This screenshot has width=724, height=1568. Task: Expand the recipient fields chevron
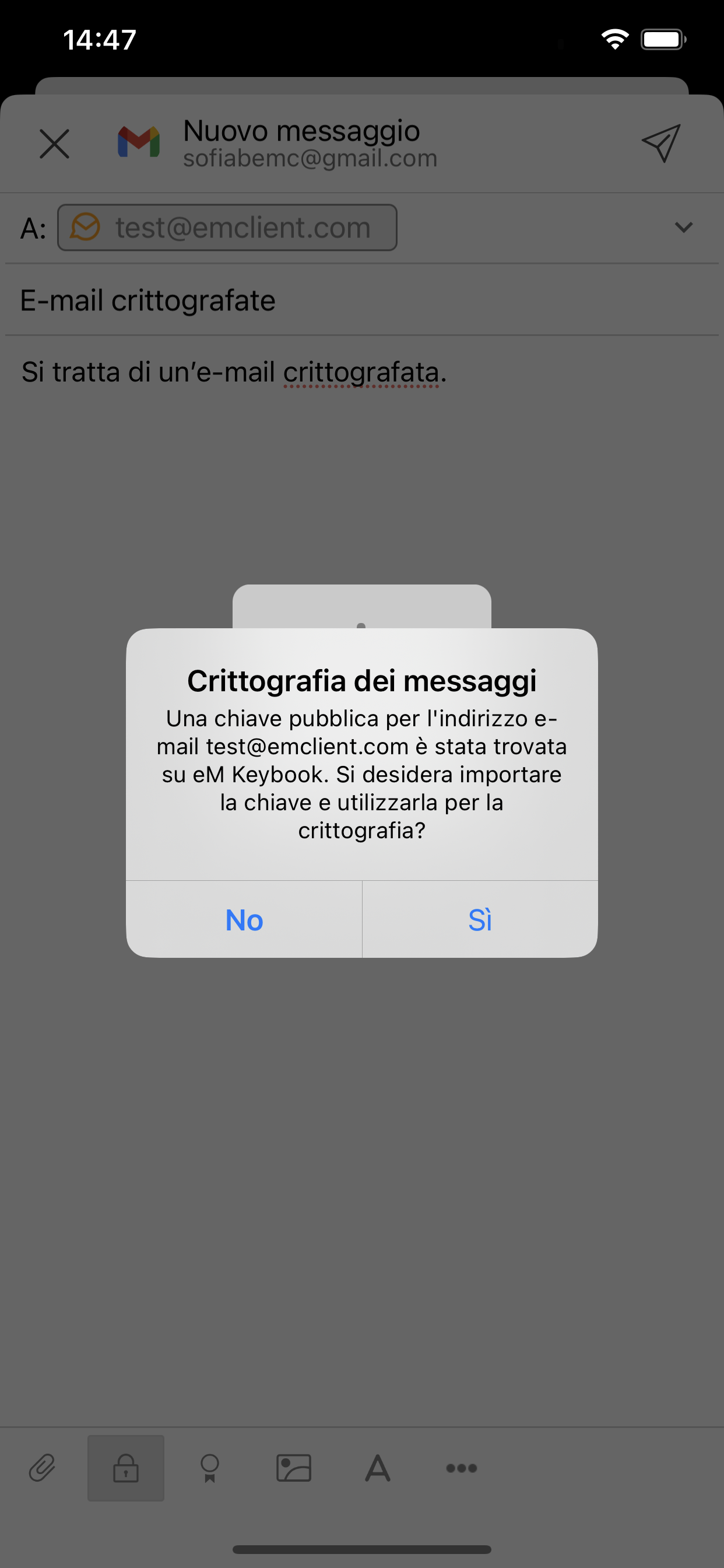click(684, 228)
